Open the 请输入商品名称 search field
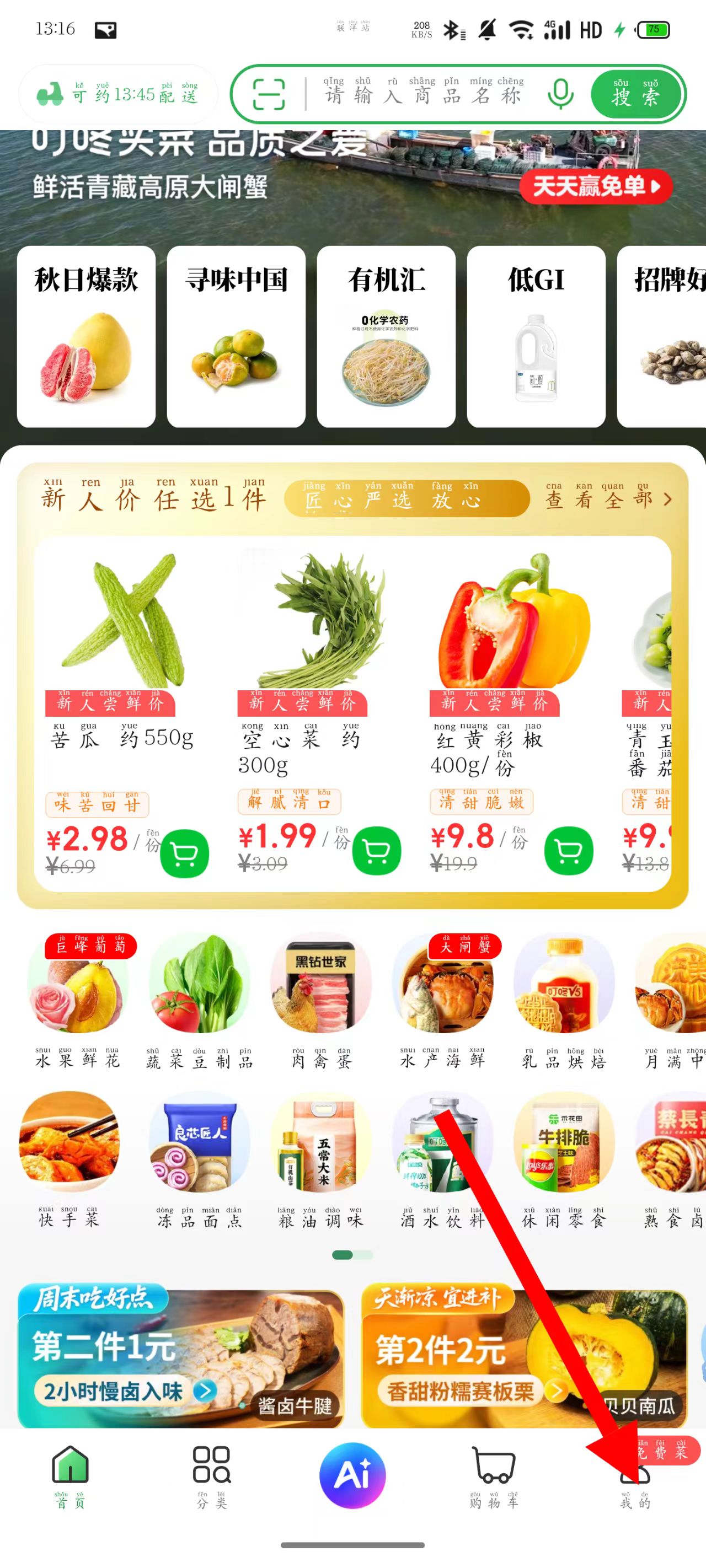 (424, 95)
